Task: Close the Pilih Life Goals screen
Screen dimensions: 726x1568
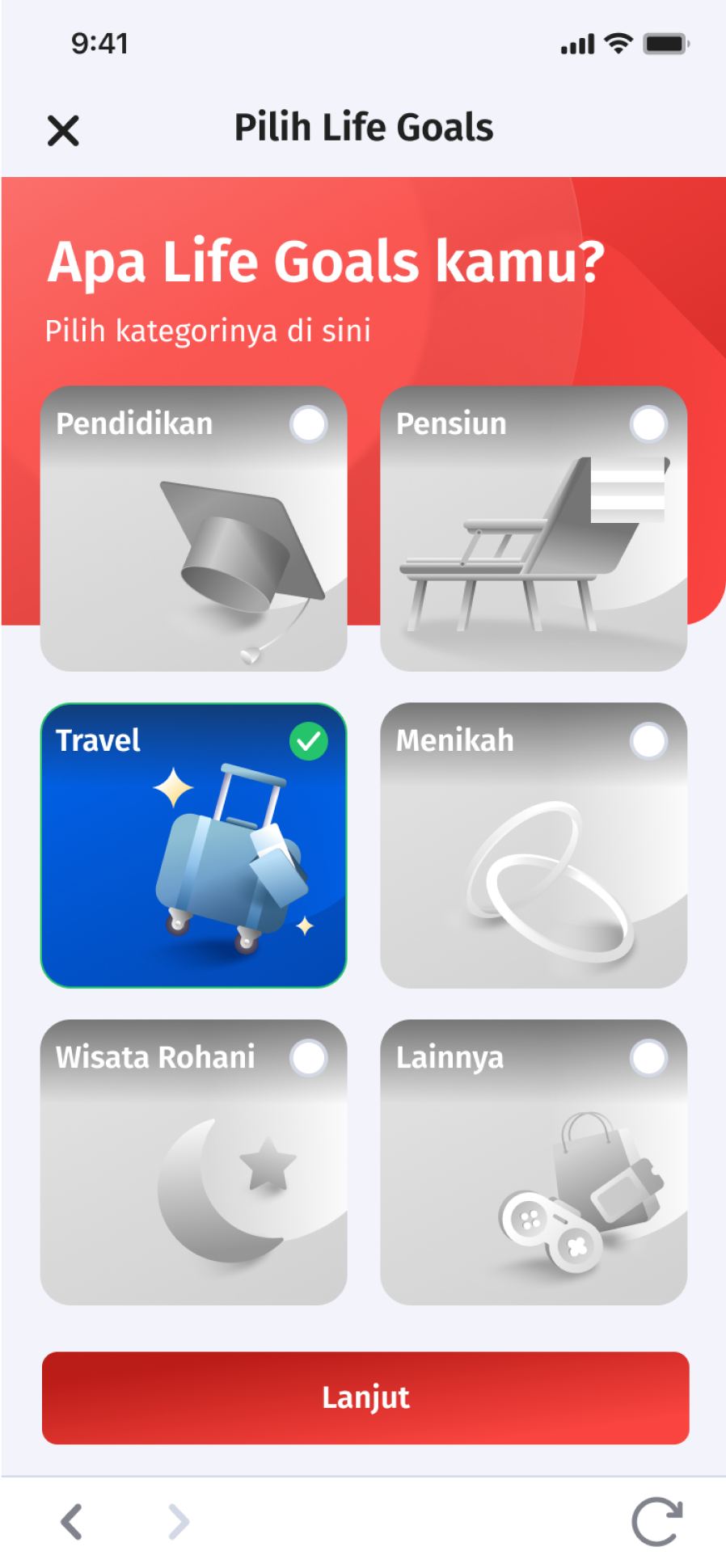Action: [x=63, y=130]
